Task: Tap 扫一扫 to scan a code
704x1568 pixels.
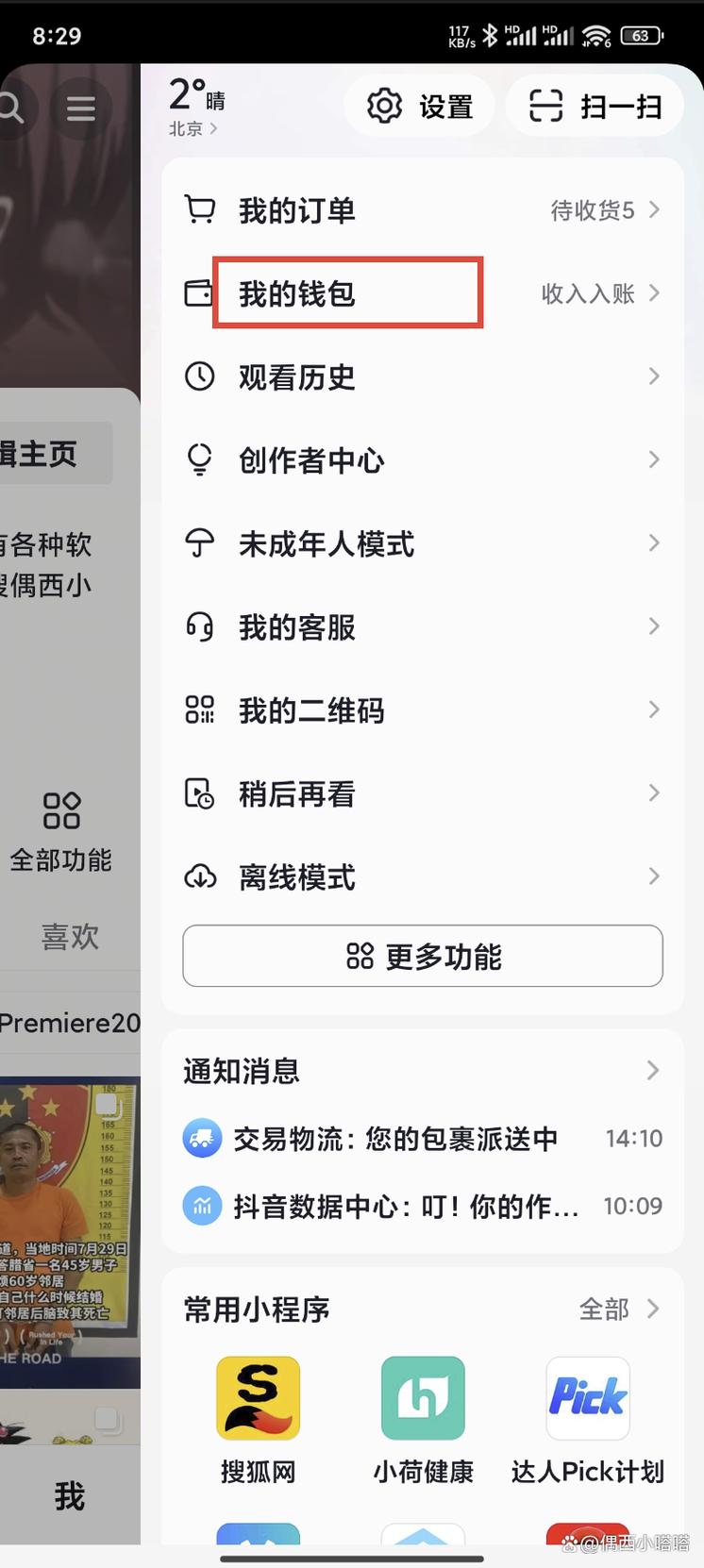Action: point(595,107)
